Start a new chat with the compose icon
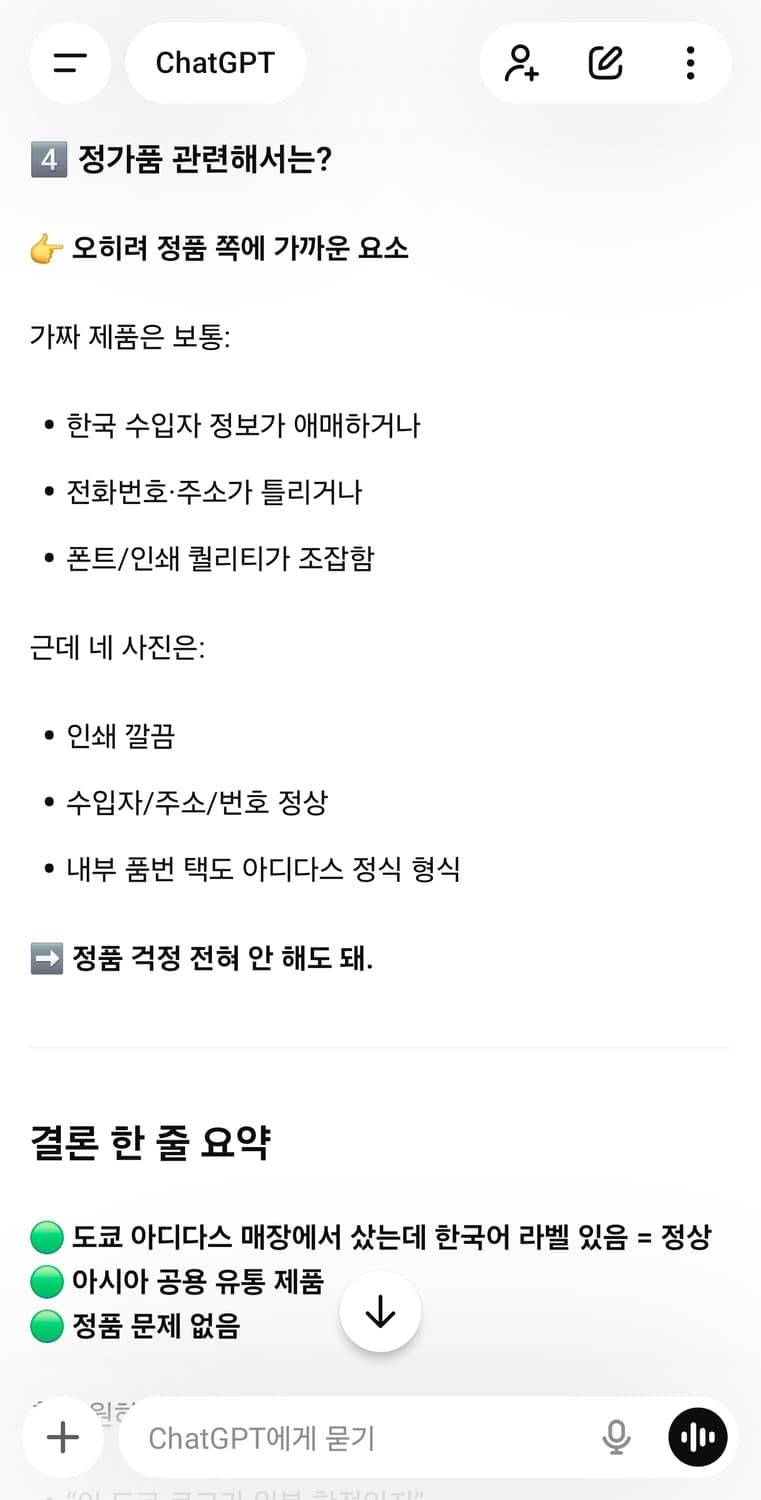 pos(605,62)
